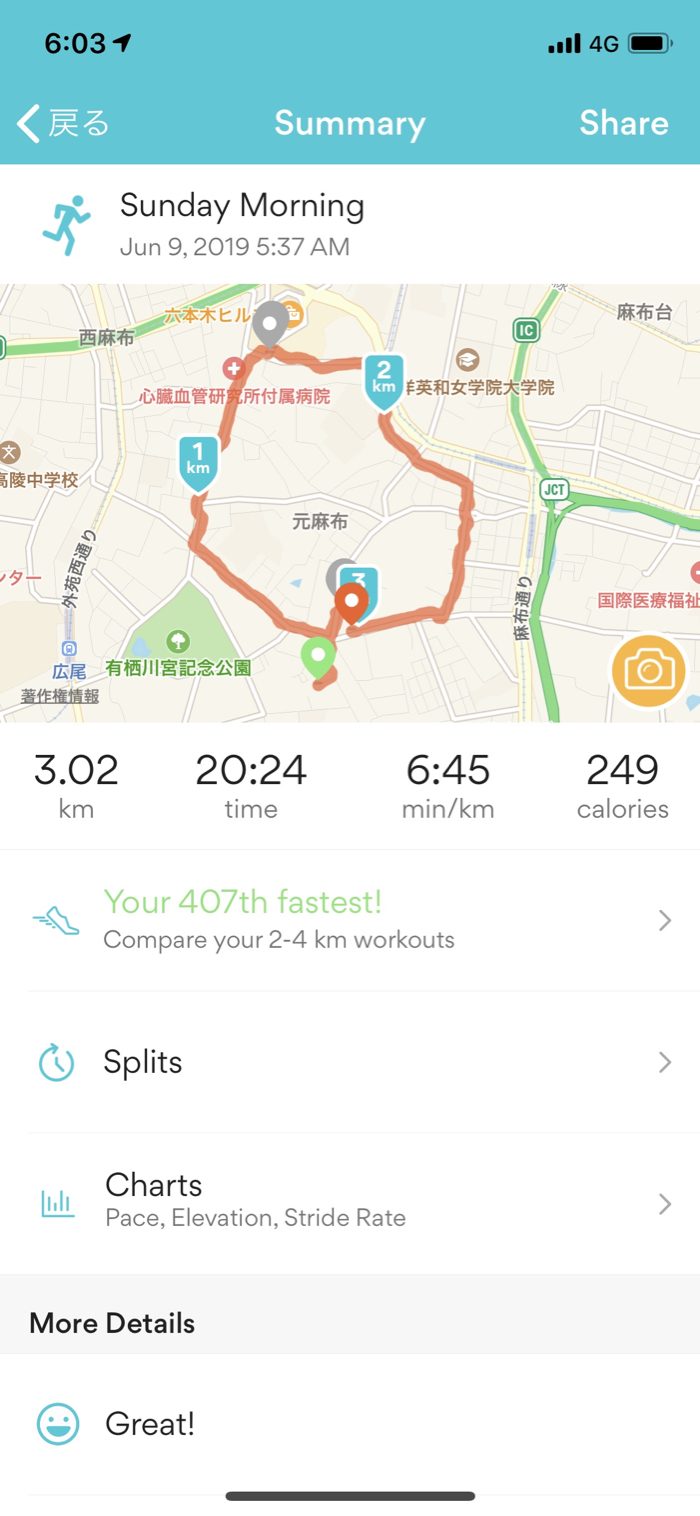Tap the Great! feeling row

pos(350,1424)
